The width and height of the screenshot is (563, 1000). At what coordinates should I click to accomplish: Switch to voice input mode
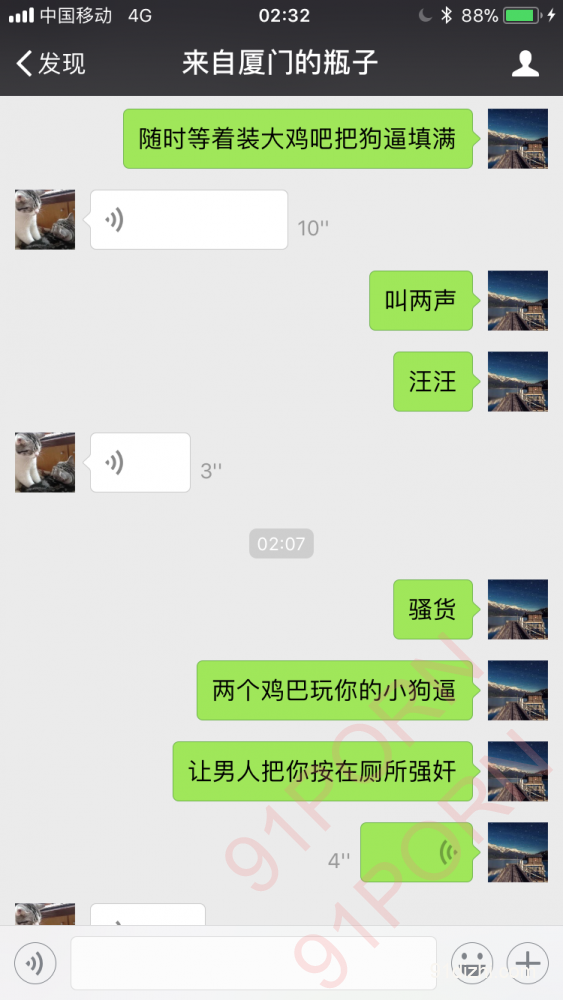click(x=35, y=963)
